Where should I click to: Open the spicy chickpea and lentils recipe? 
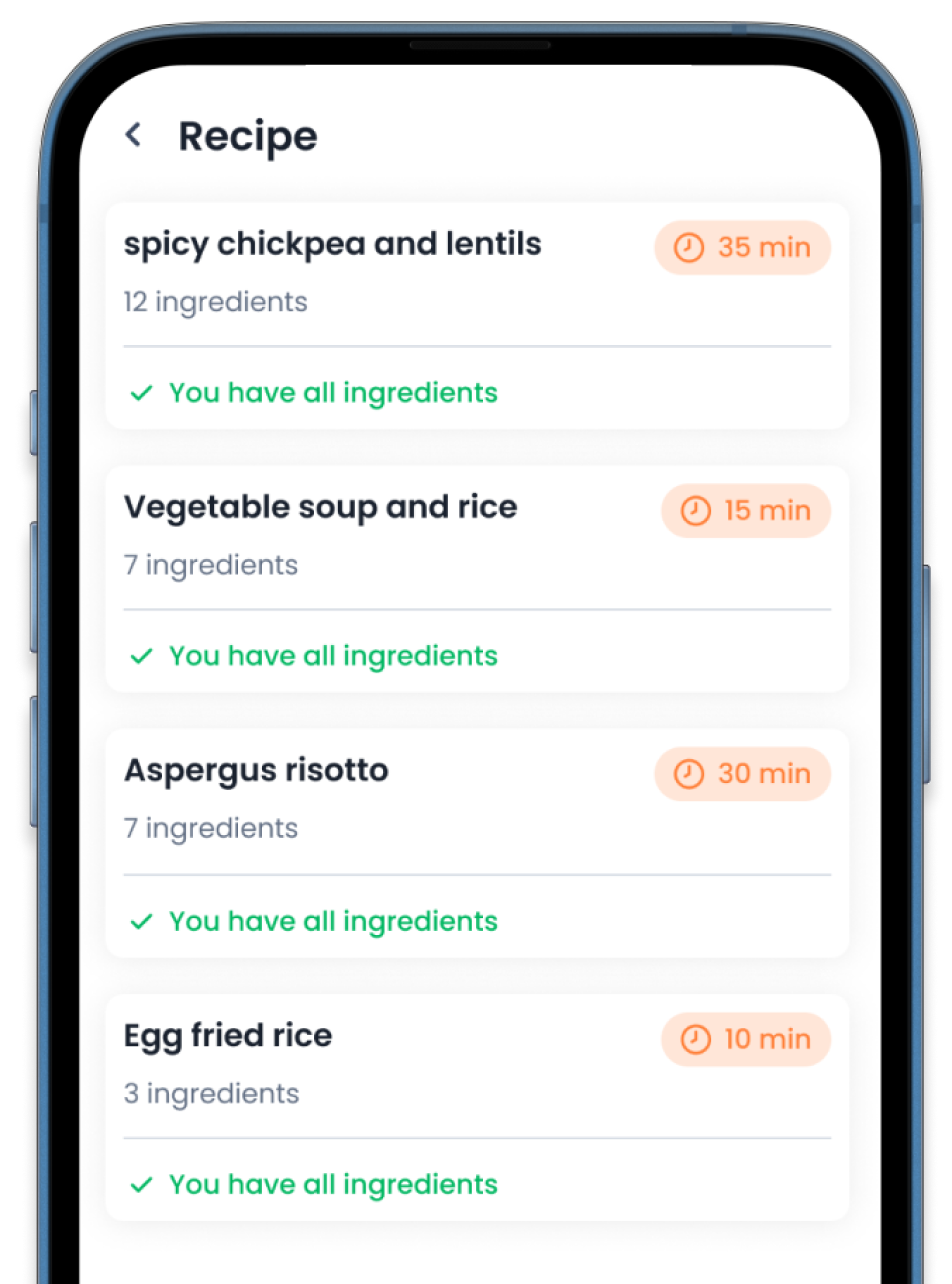(332, 245)
